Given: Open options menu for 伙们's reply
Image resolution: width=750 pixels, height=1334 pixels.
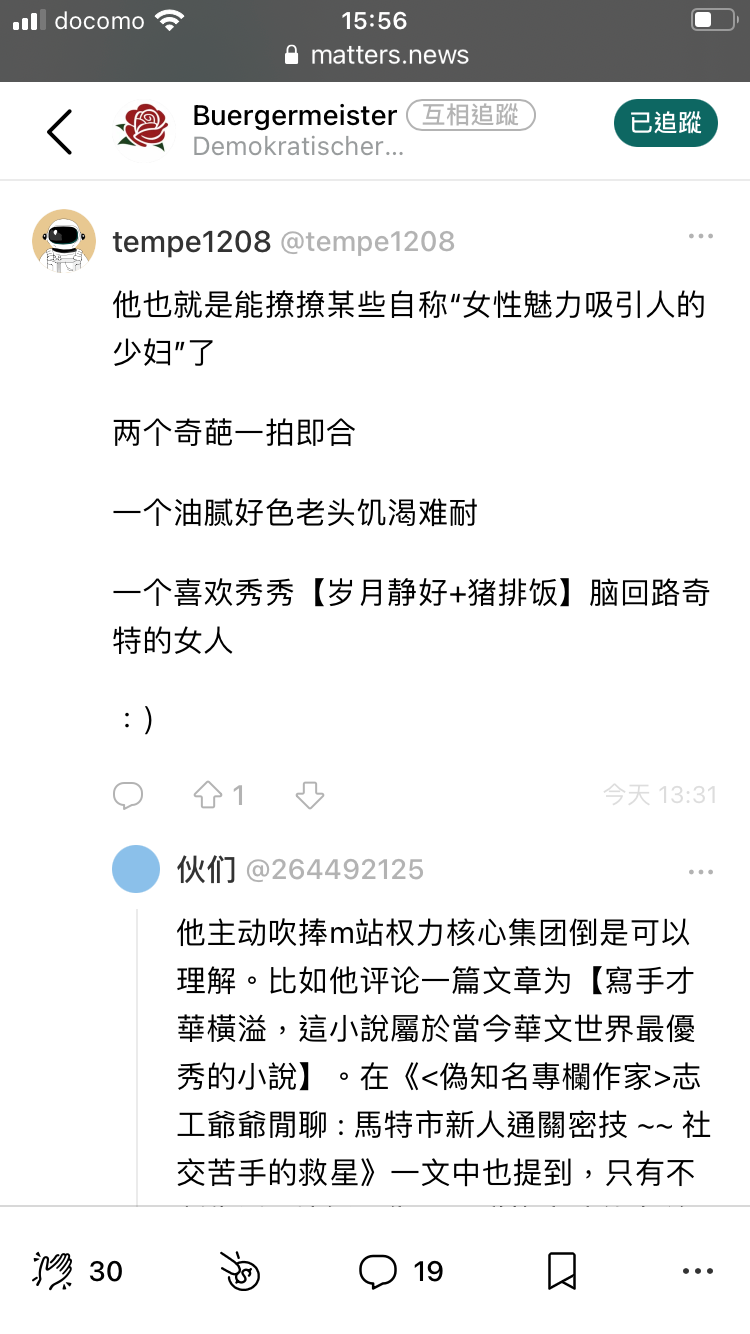Looking at the screenshot, I should [700, 872].
